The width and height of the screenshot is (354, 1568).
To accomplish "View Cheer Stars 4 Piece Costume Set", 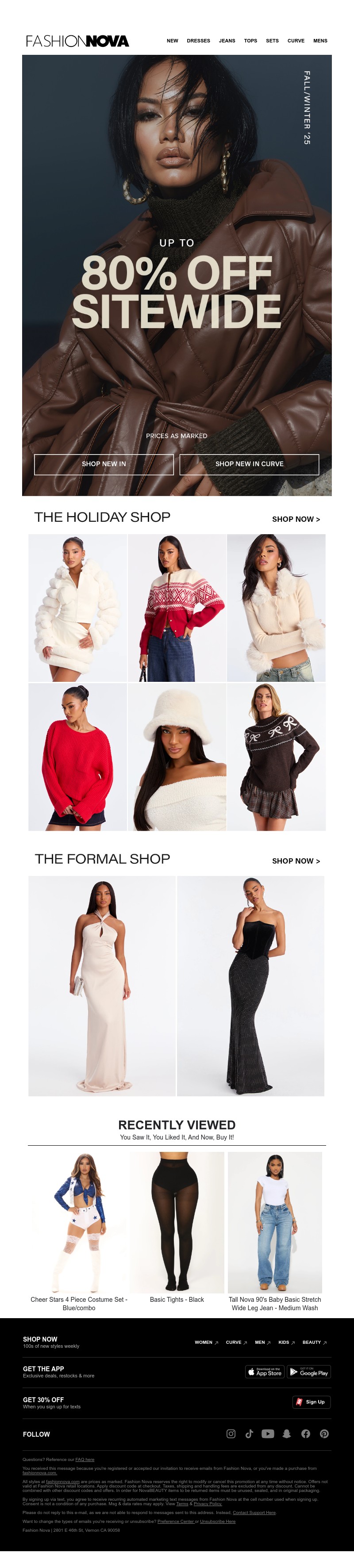I will (x=79, y=1224).
